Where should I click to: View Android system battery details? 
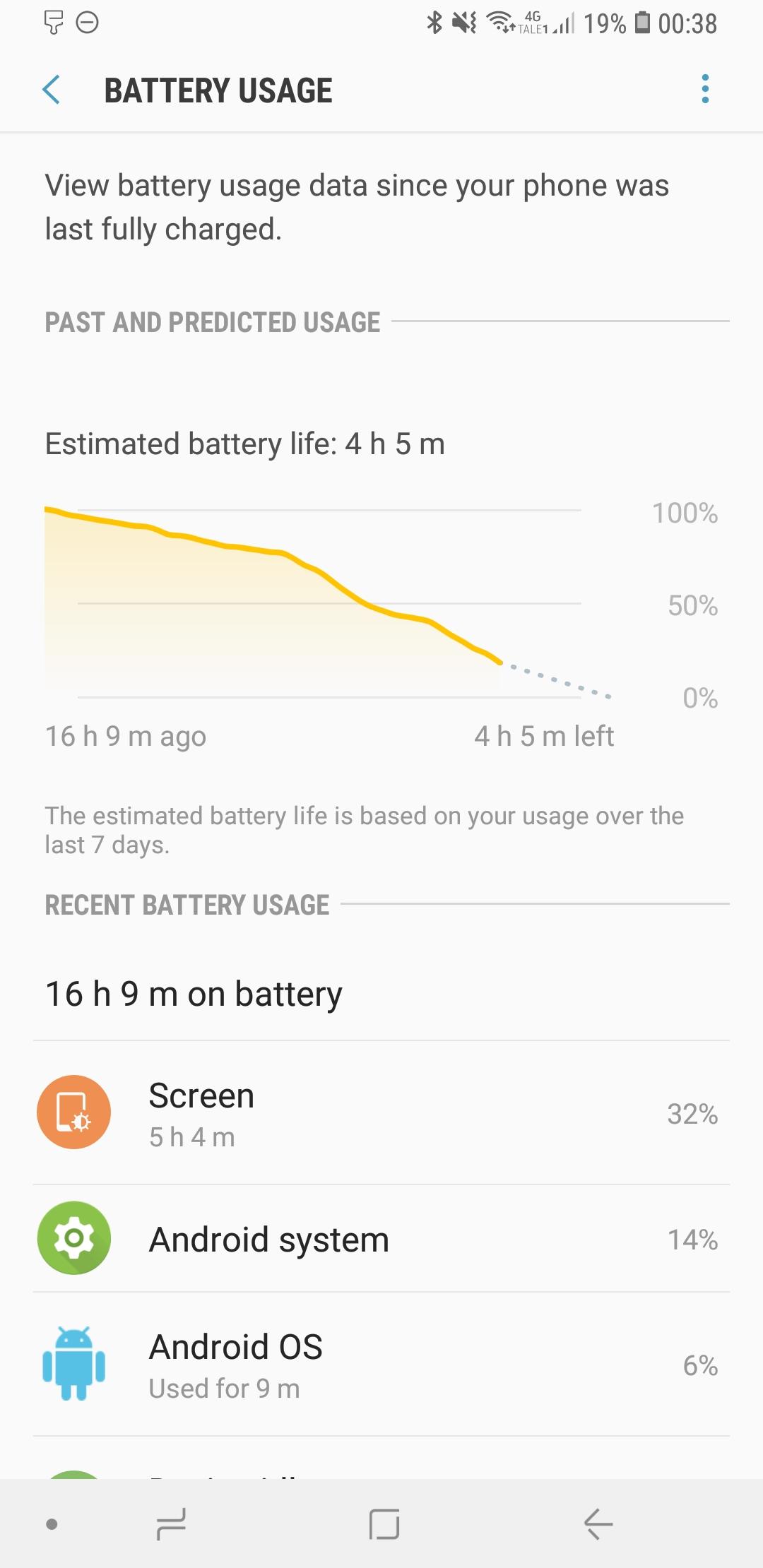point(381,1239)
